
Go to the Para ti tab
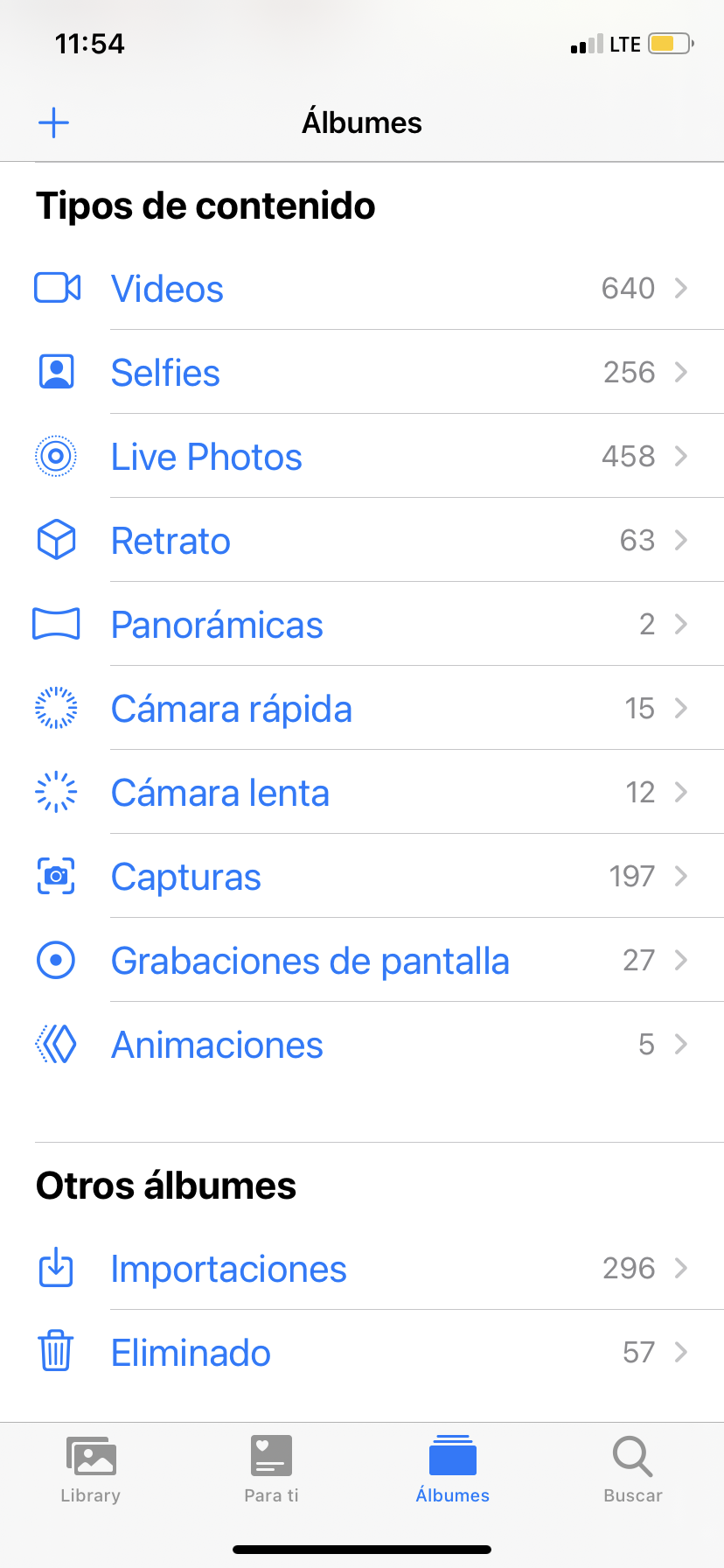coord(271,1470)
